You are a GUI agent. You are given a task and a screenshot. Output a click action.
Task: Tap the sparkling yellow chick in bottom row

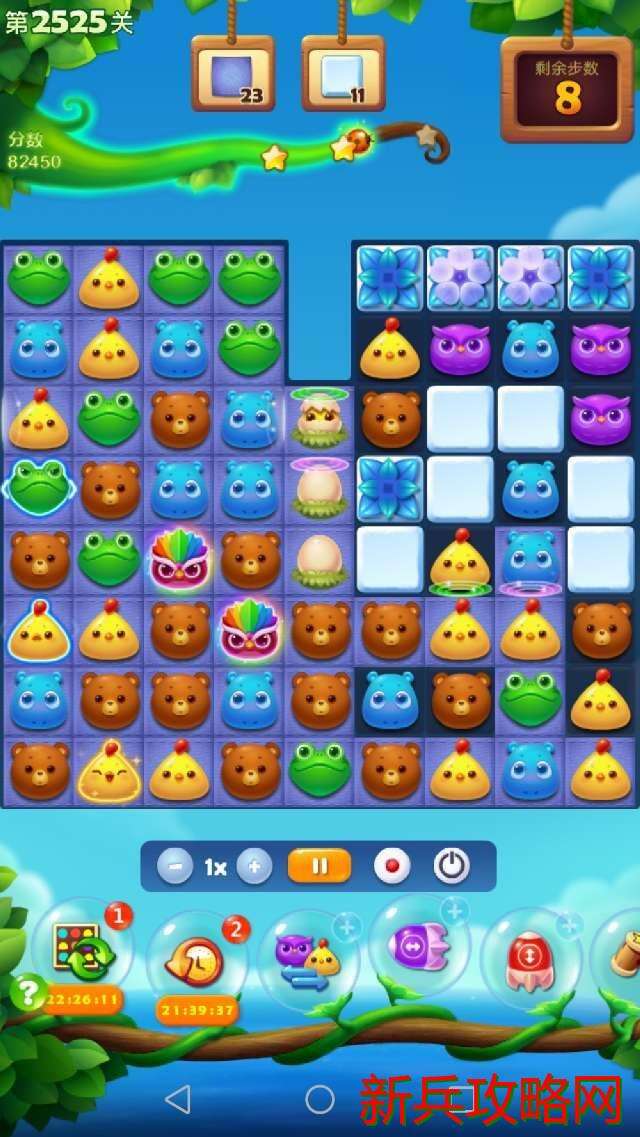click(109, 771)
